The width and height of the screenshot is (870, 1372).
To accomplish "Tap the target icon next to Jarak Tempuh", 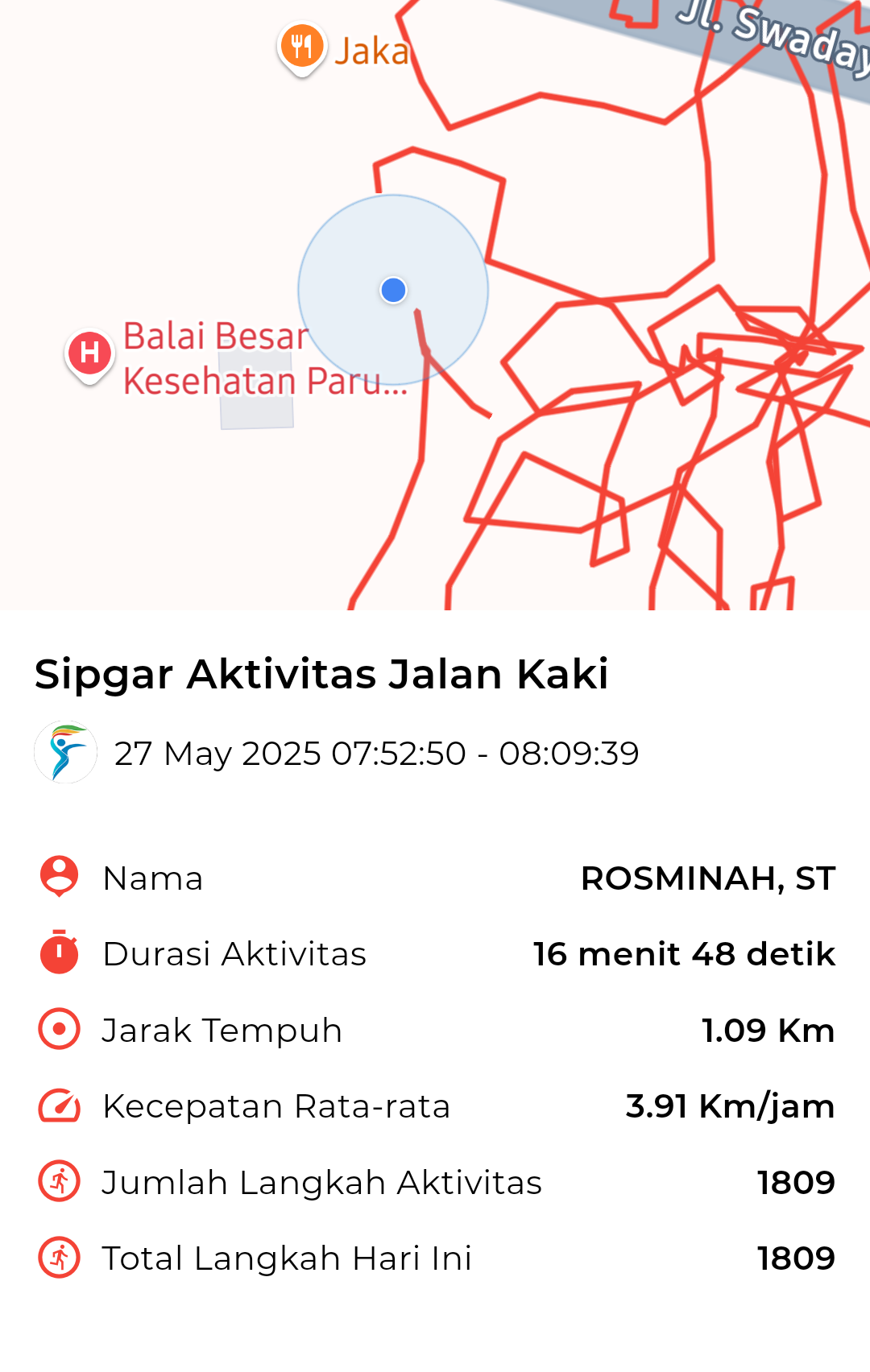I will [57, 1029].
